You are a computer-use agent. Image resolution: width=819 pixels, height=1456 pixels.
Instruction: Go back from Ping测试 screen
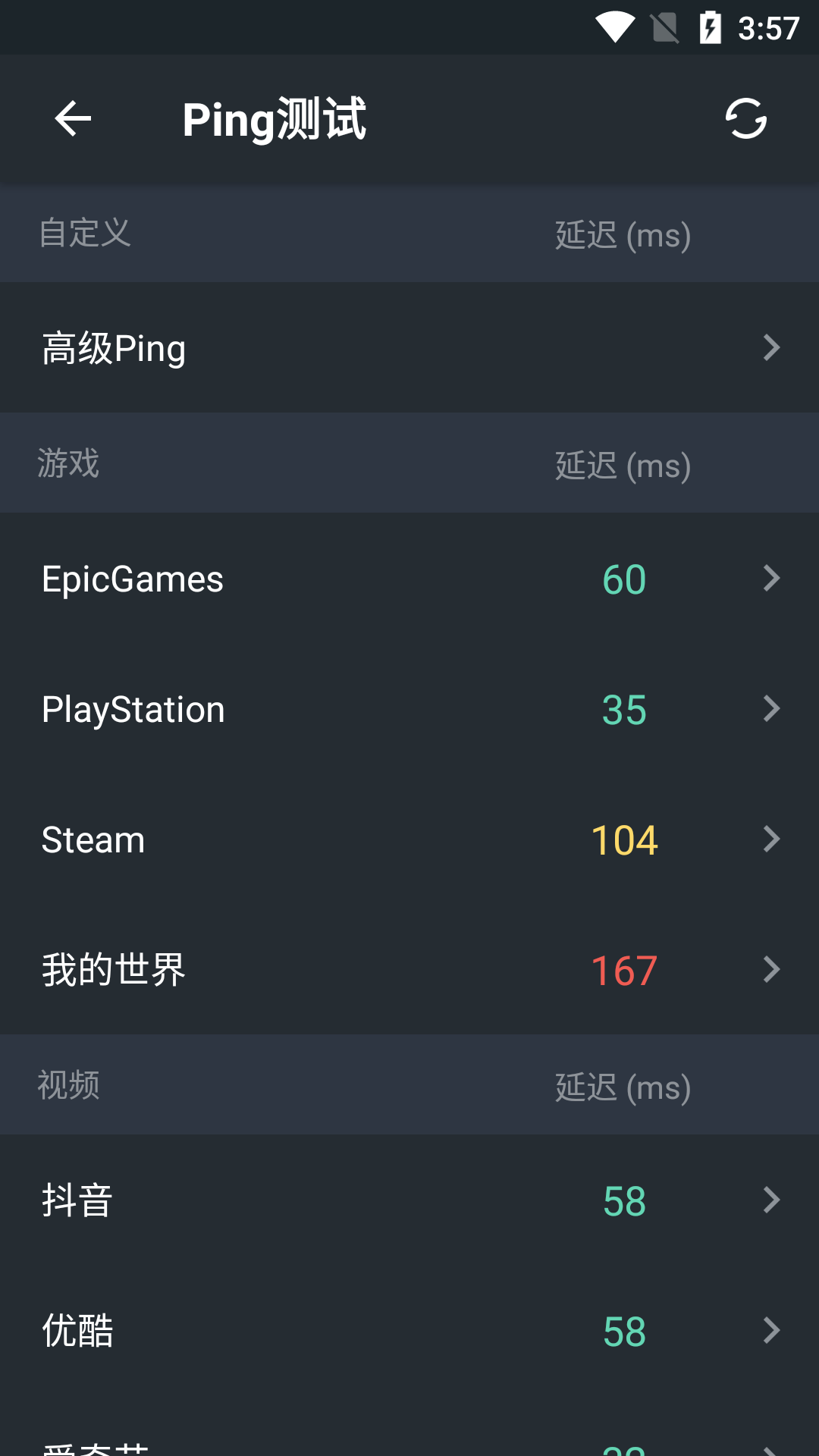73,119
